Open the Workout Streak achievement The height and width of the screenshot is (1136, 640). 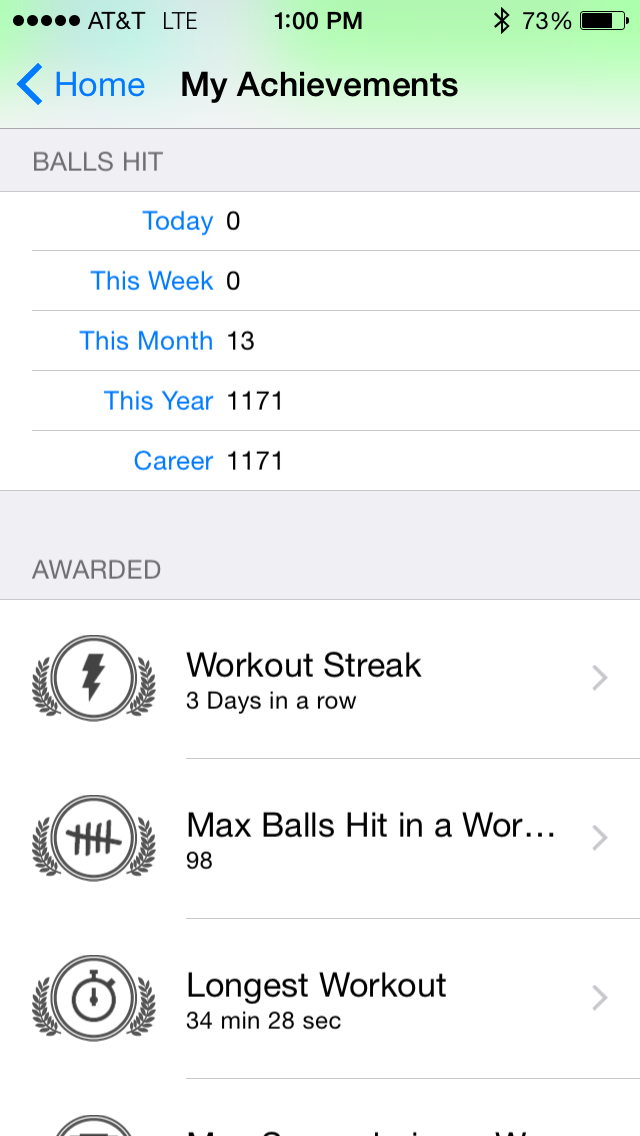(x=320, y=679)
